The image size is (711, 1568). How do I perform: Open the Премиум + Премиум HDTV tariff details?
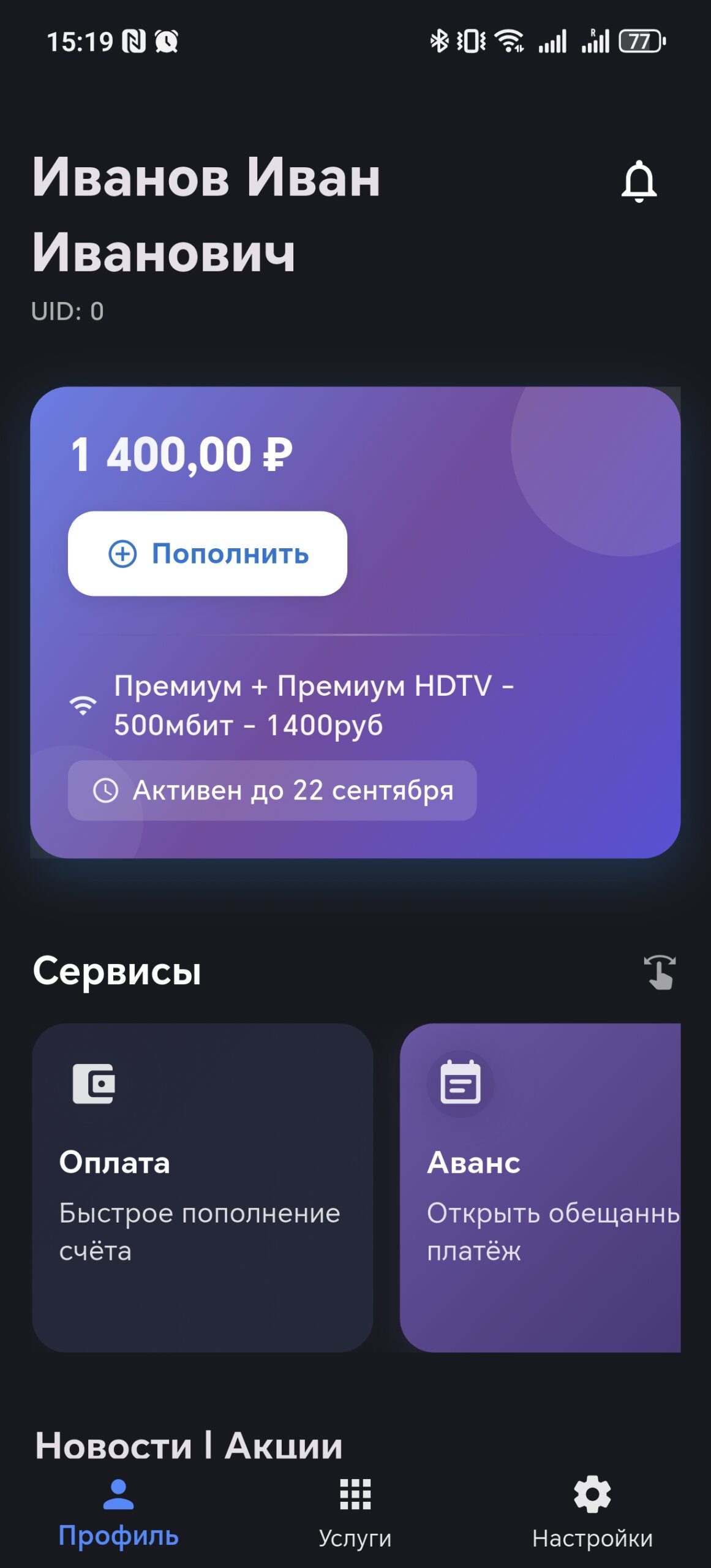(314, 706)
